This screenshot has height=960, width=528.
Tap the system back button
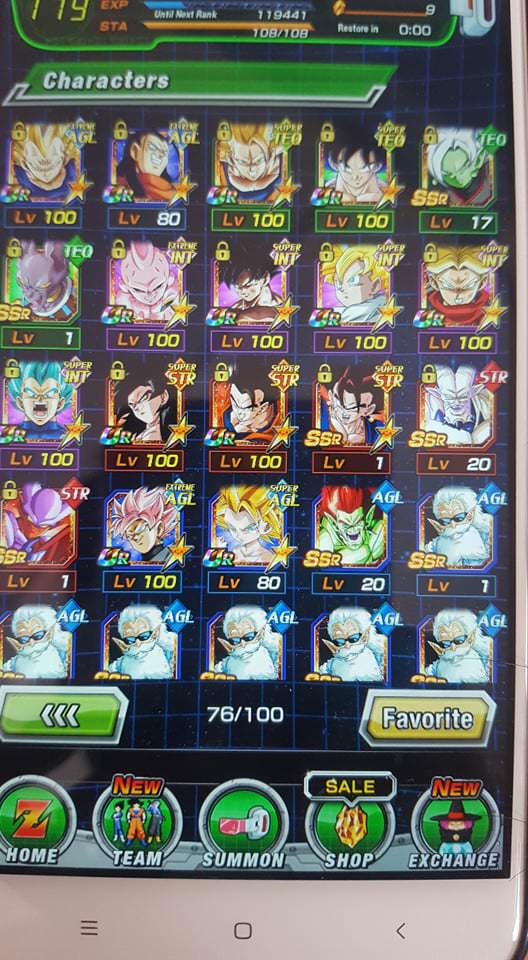point(401,931)
